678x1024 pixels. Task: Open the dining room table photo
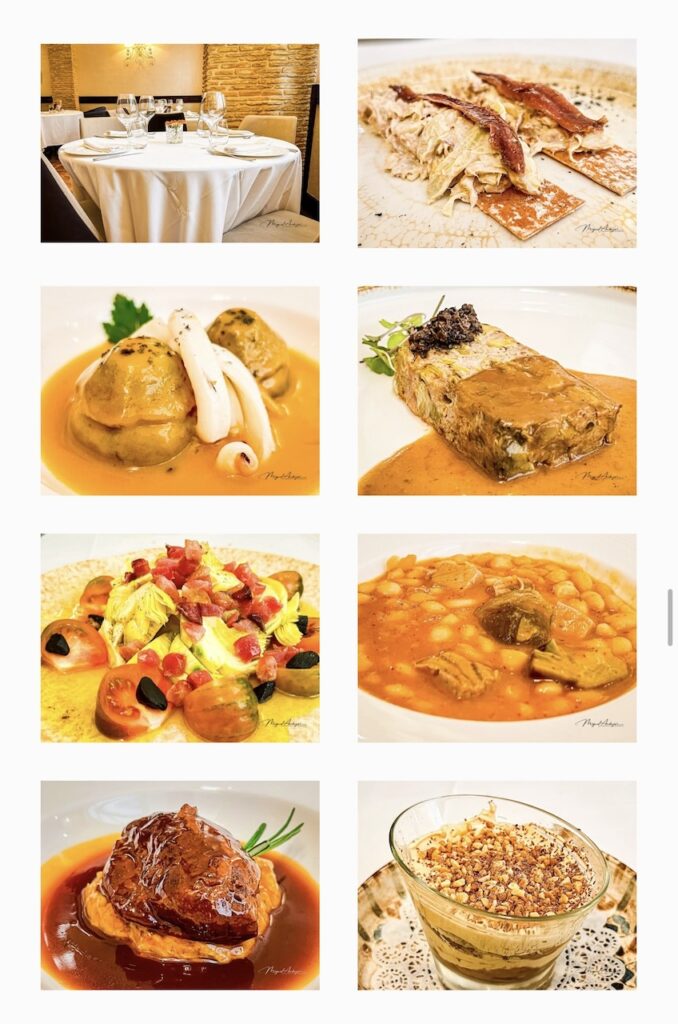coord(180,143)
